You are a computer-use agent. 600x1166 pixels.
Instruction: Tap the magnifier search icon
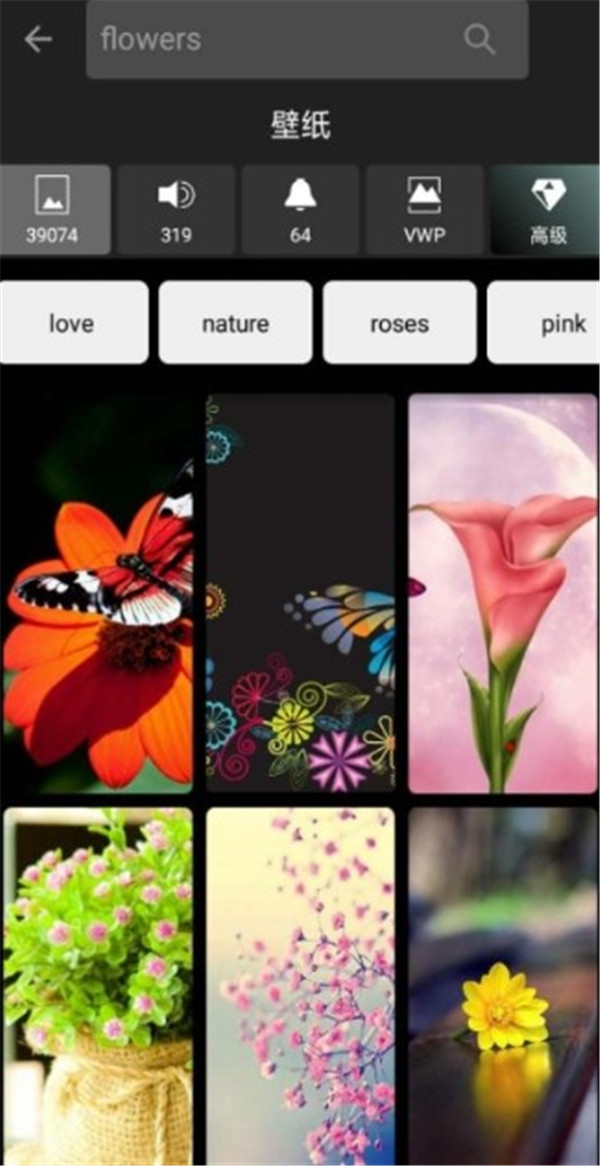[x=480, y=40]
